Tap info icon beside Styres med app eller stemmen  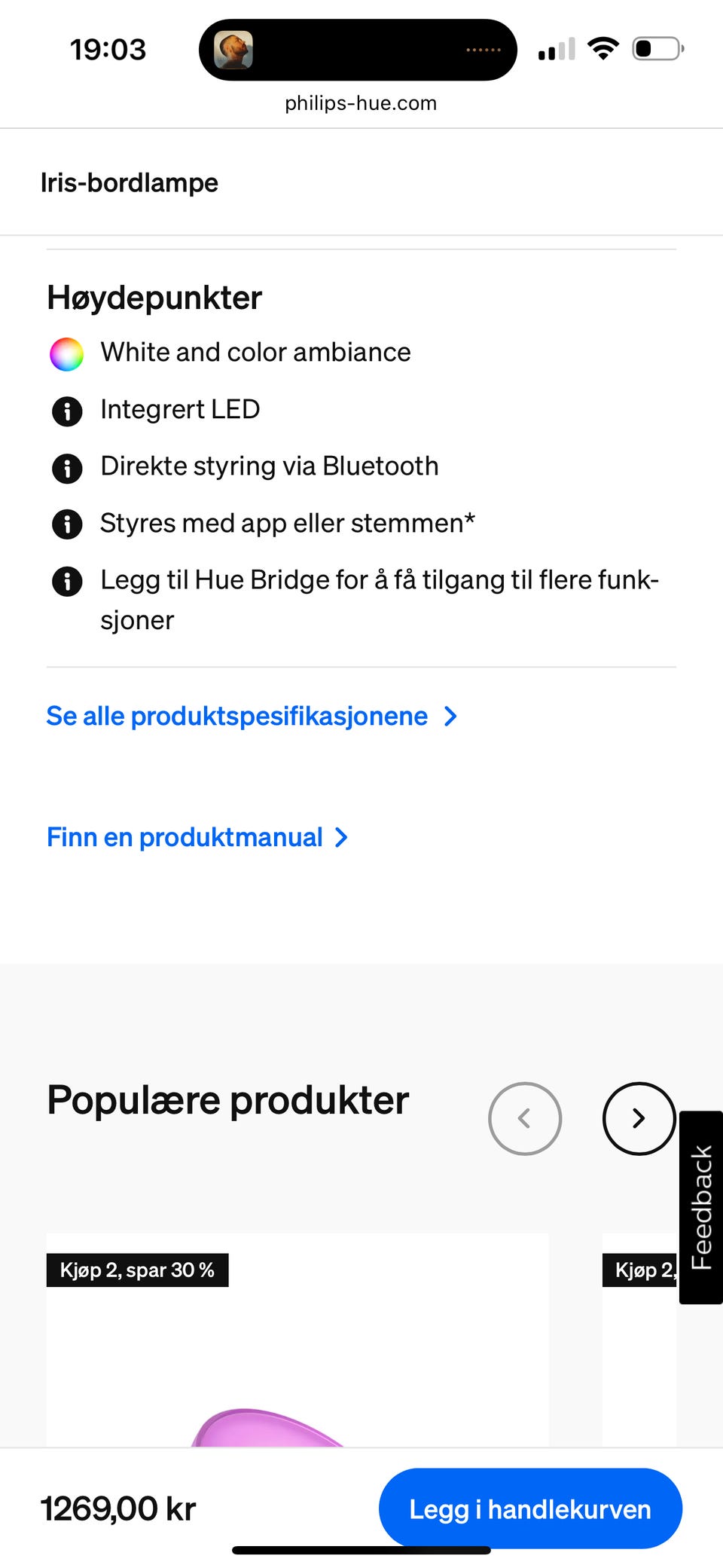pyautogui.click(x=67, y=524)
